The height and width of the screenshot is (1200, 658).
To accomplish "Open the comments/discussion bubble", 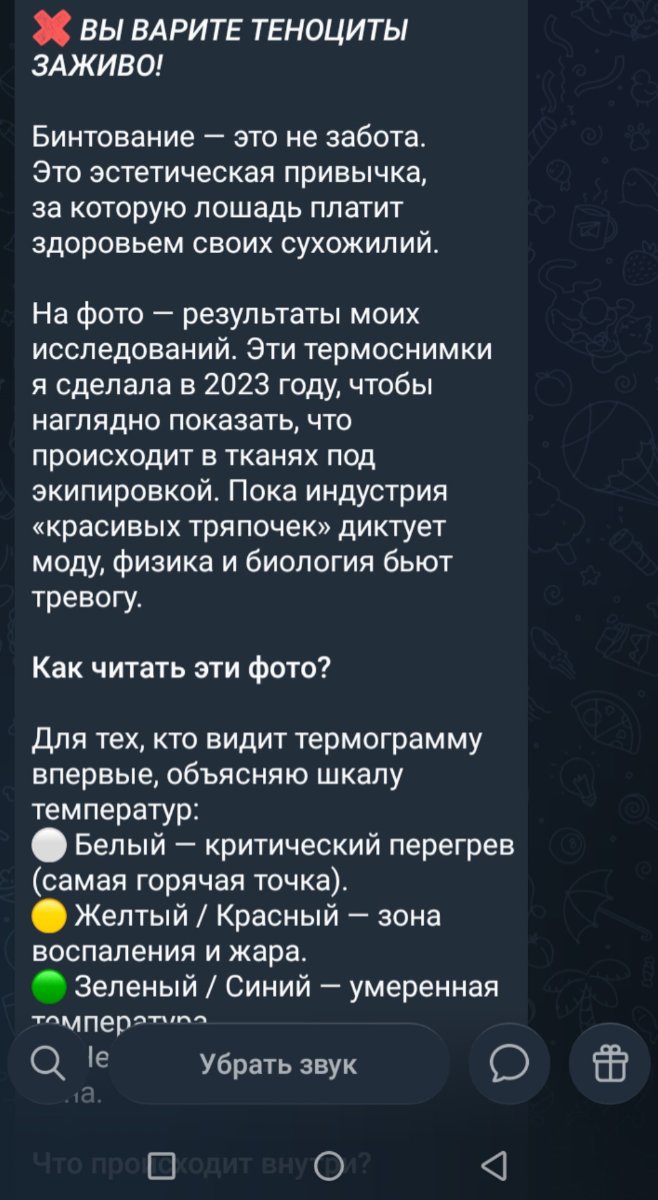I will click(x=509, y=1063).
